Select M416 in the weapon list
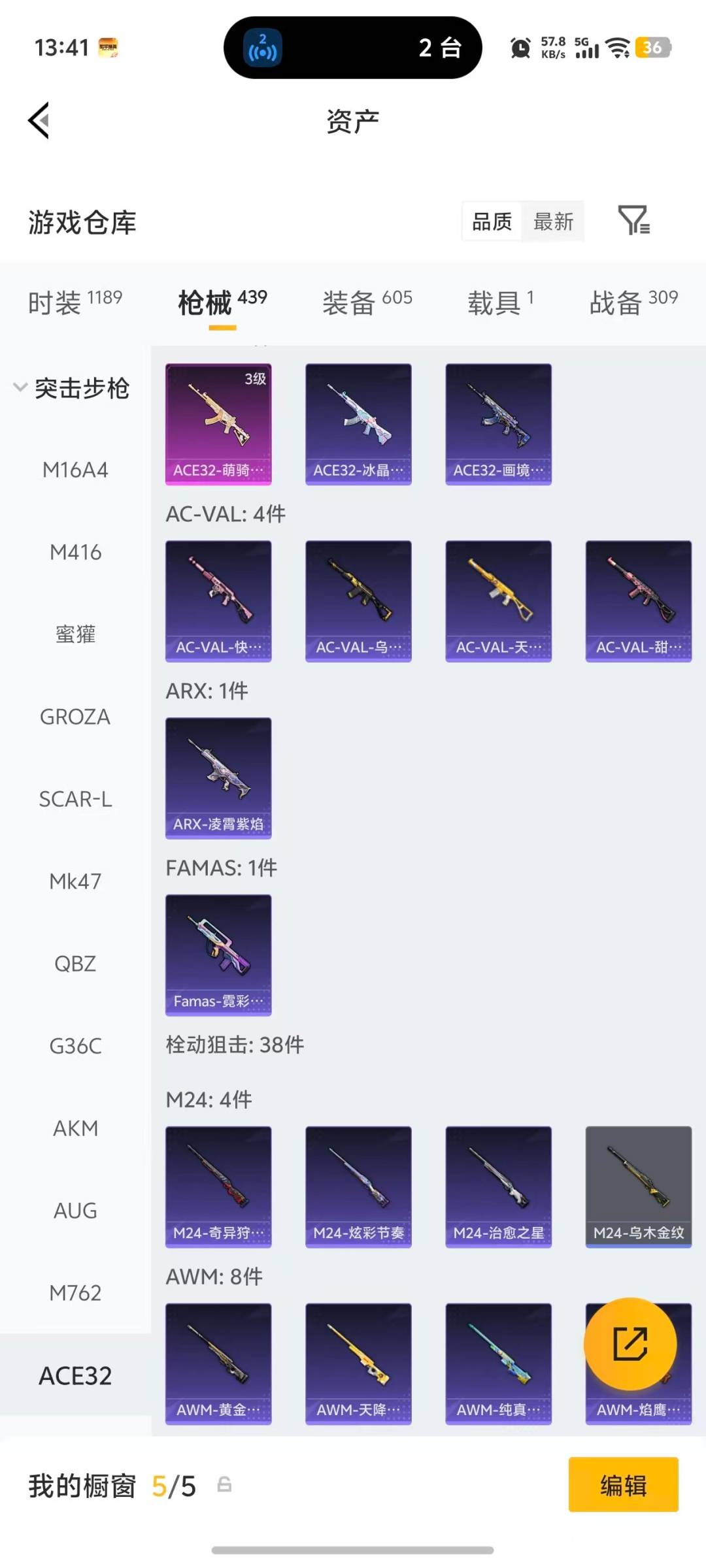 click(75, 553)
